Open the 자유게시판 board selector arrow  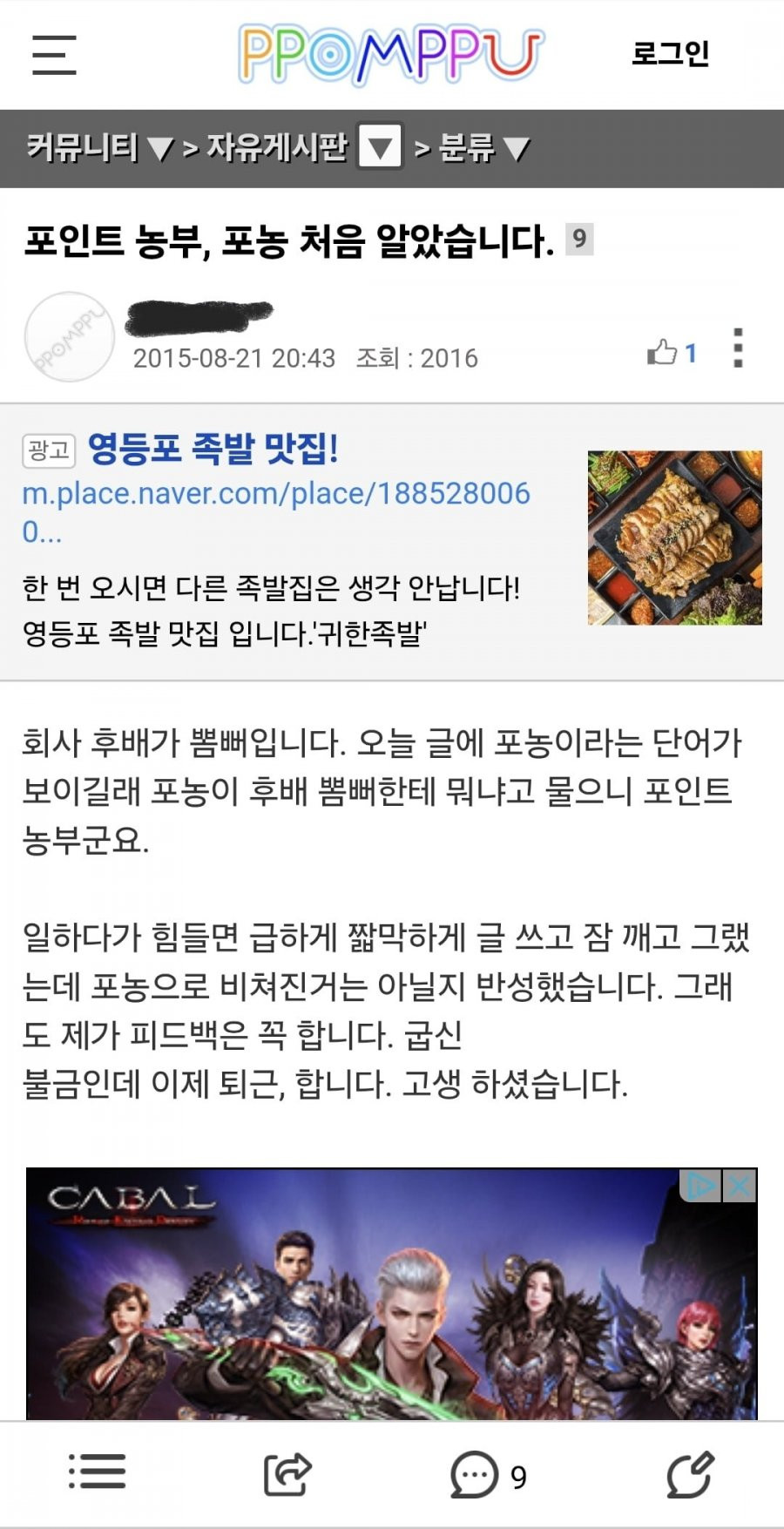[380, 146]
